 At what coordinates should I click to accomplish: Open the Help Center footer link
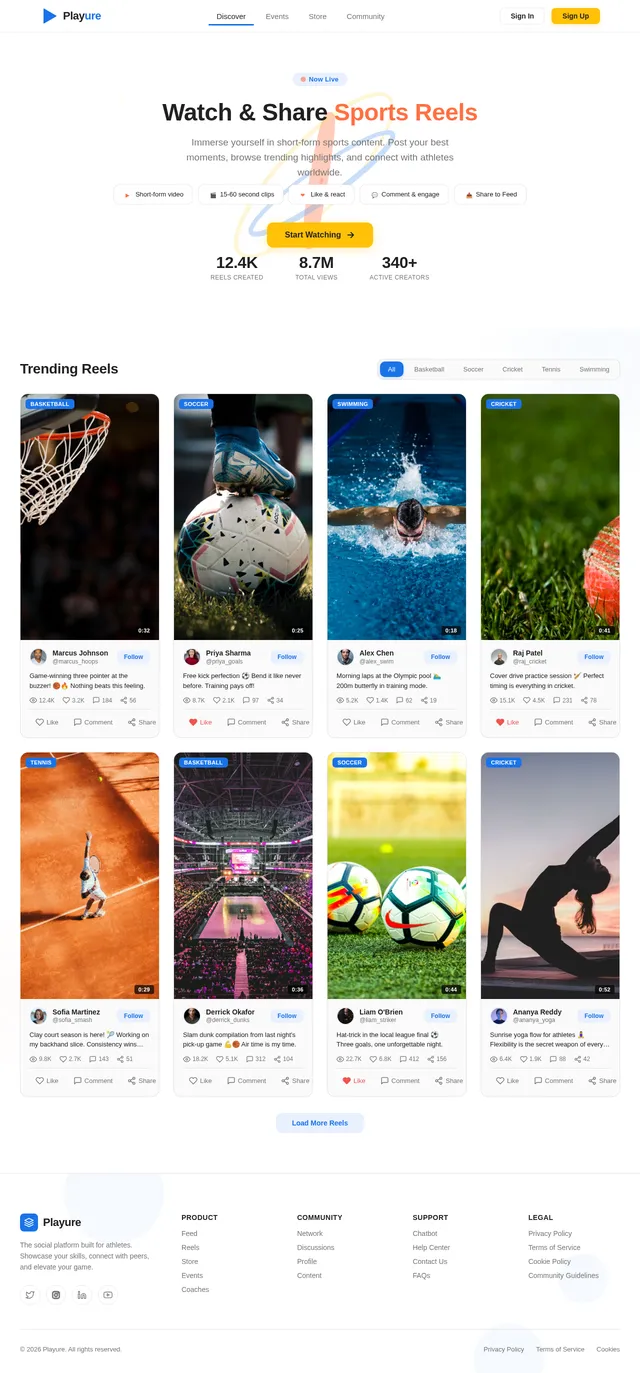431,1248
